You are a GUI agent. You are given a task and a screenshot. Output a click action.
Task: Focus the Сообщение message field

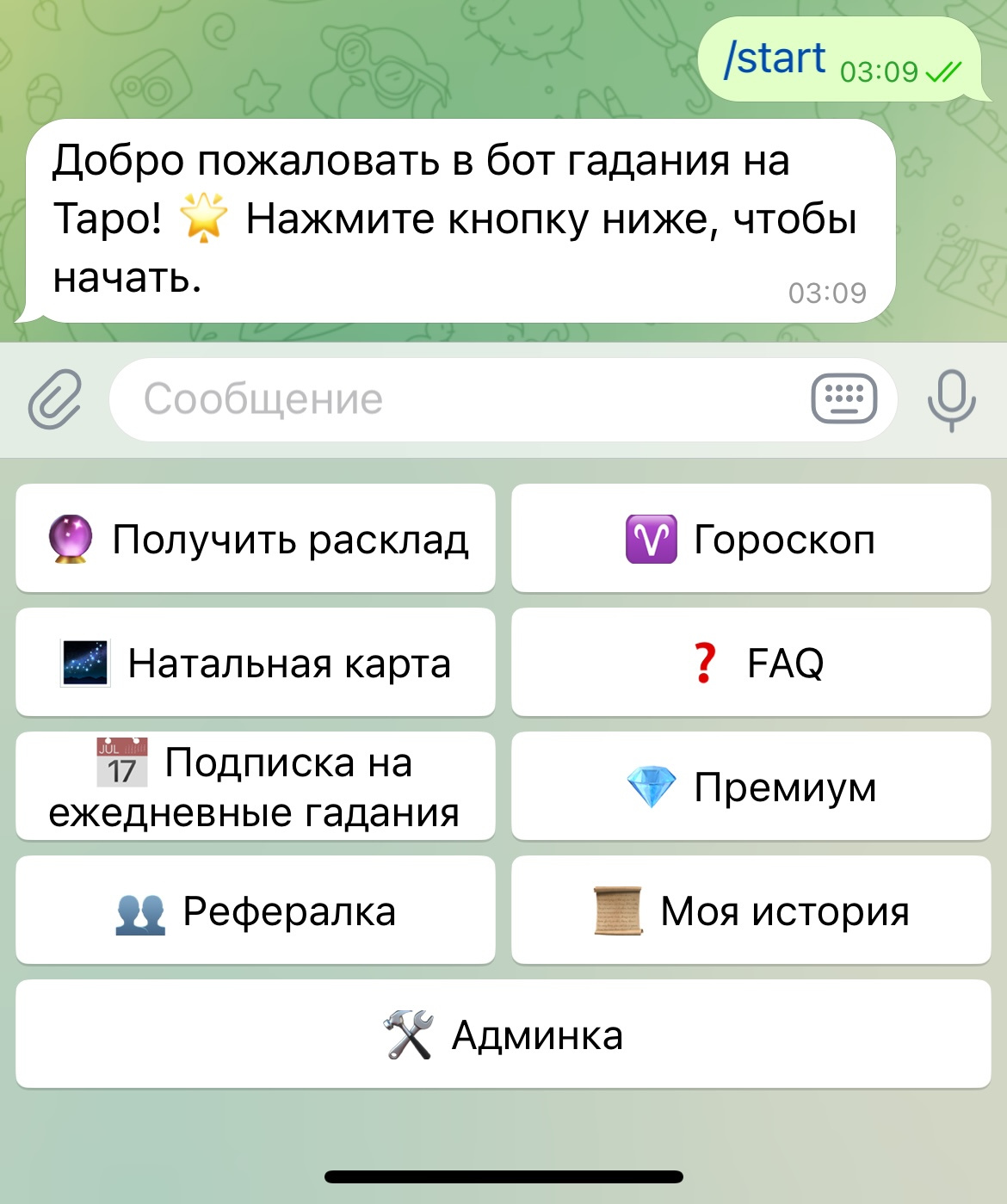[x=448, y=399]
